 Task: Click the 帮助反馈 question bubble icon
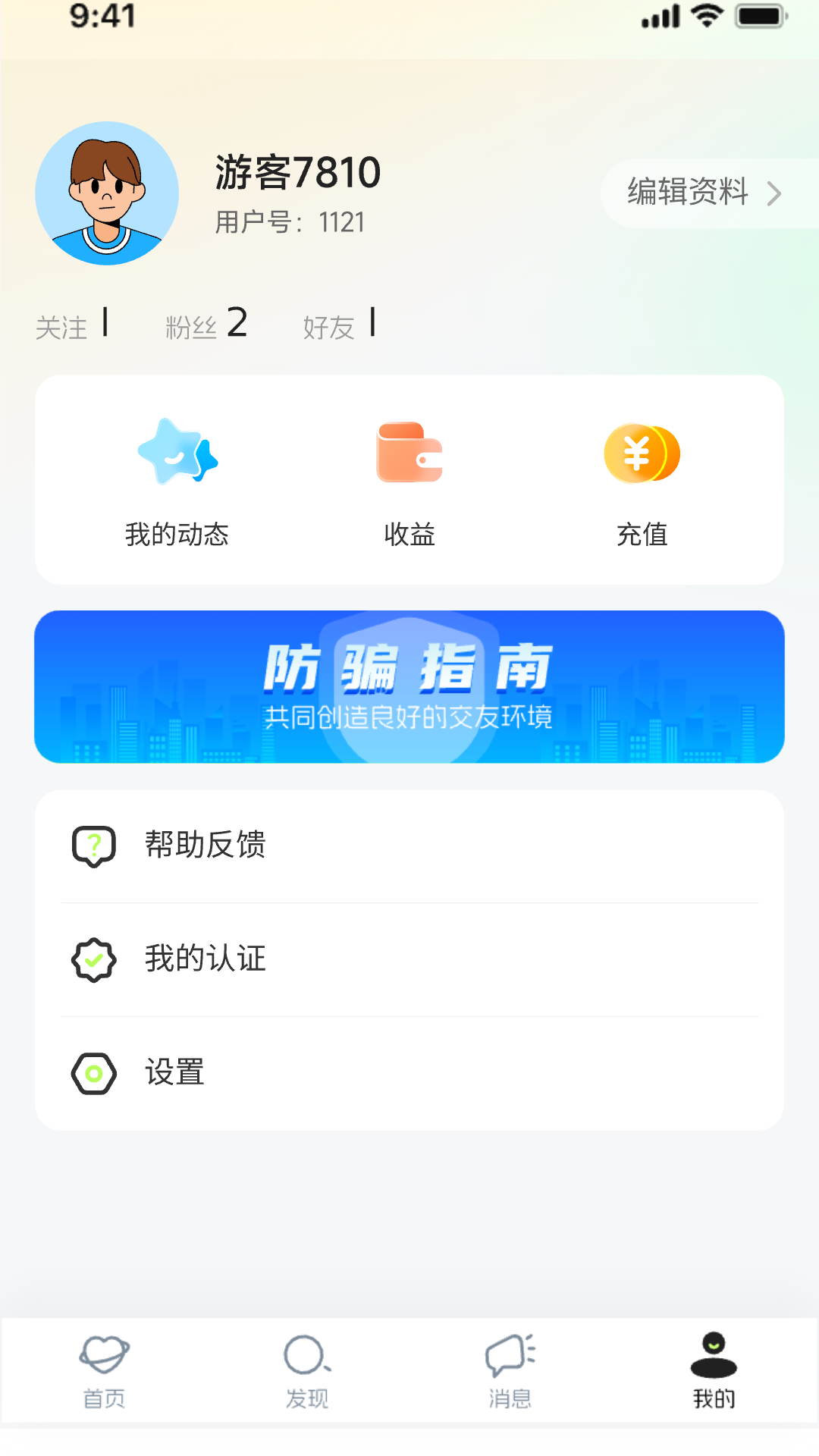(x=93, y=844)
